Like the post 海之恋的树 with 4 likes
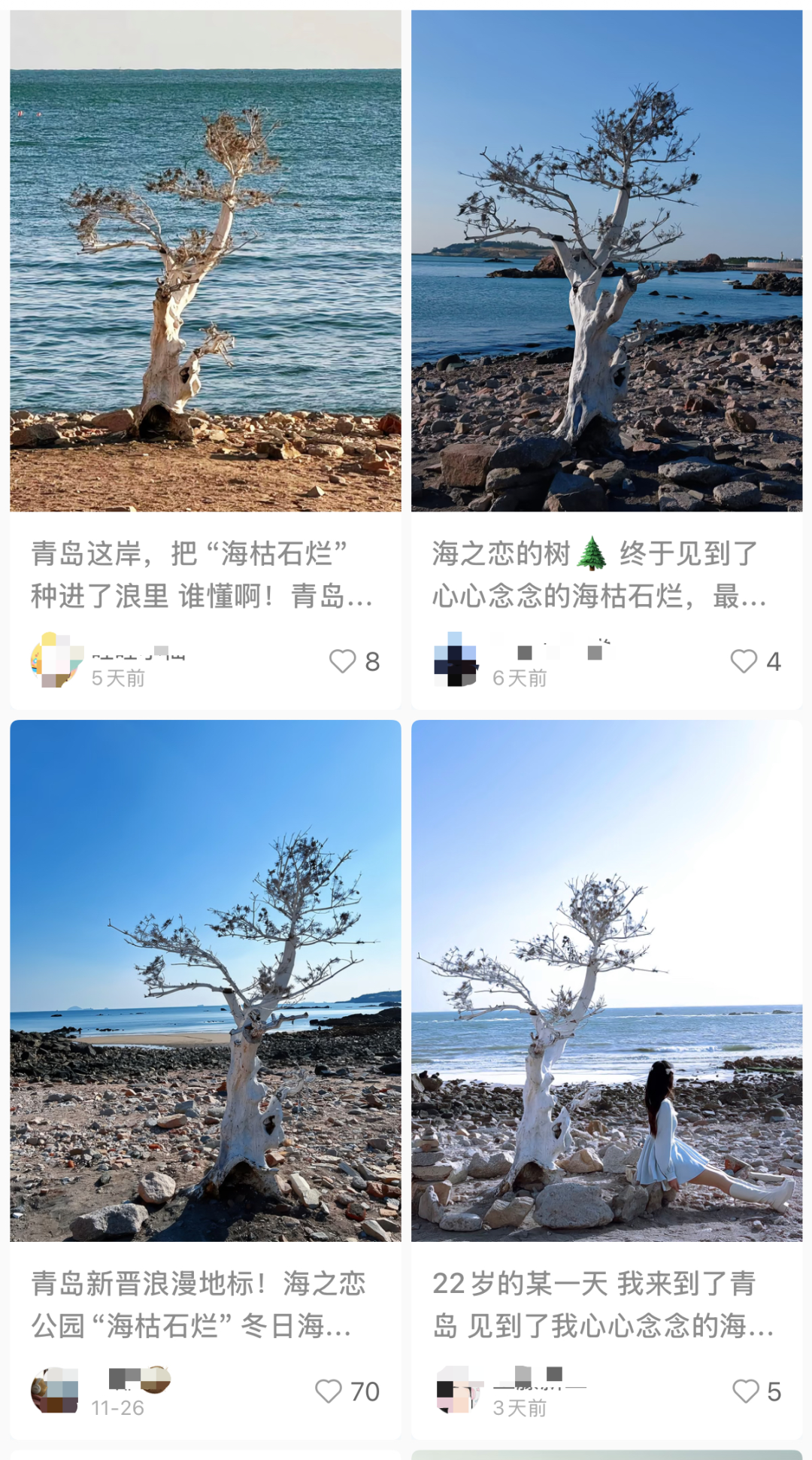Viewport: 812px width, 1460px height. [x=744, y=661]
